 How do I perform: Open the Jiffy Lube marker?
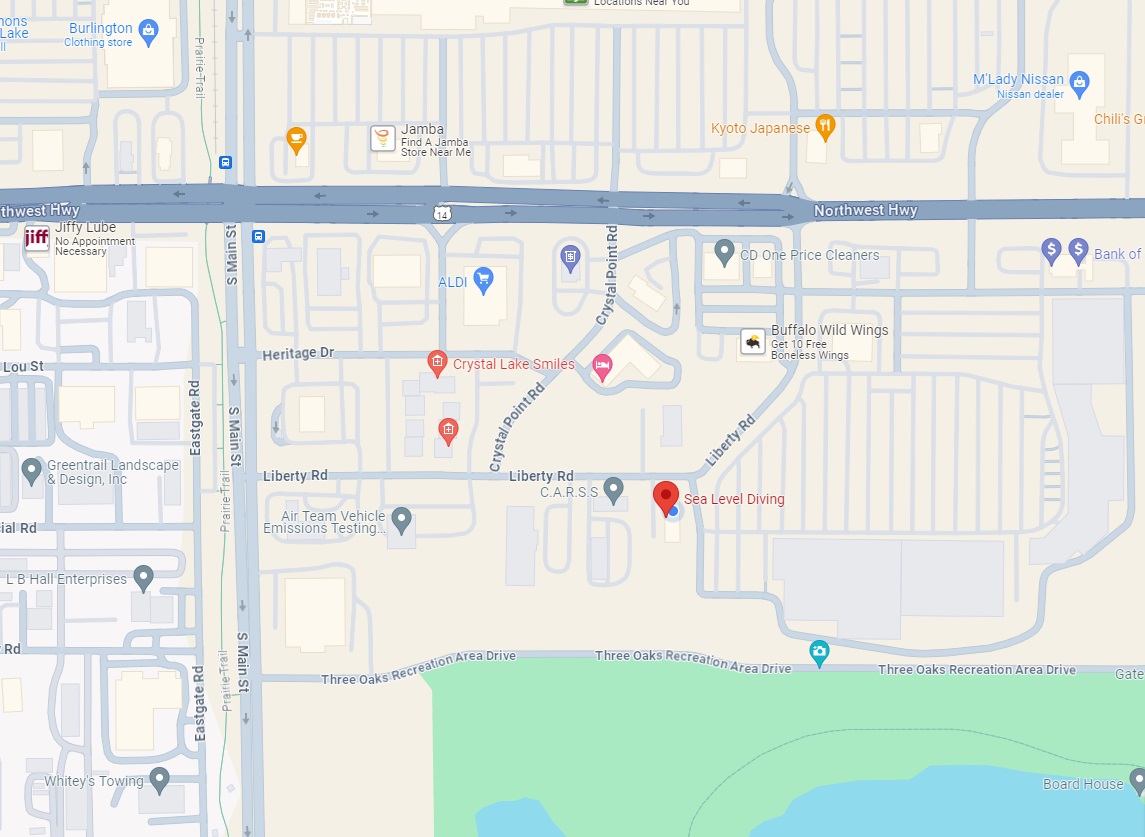pyautogui.click(x=37, y=239)
